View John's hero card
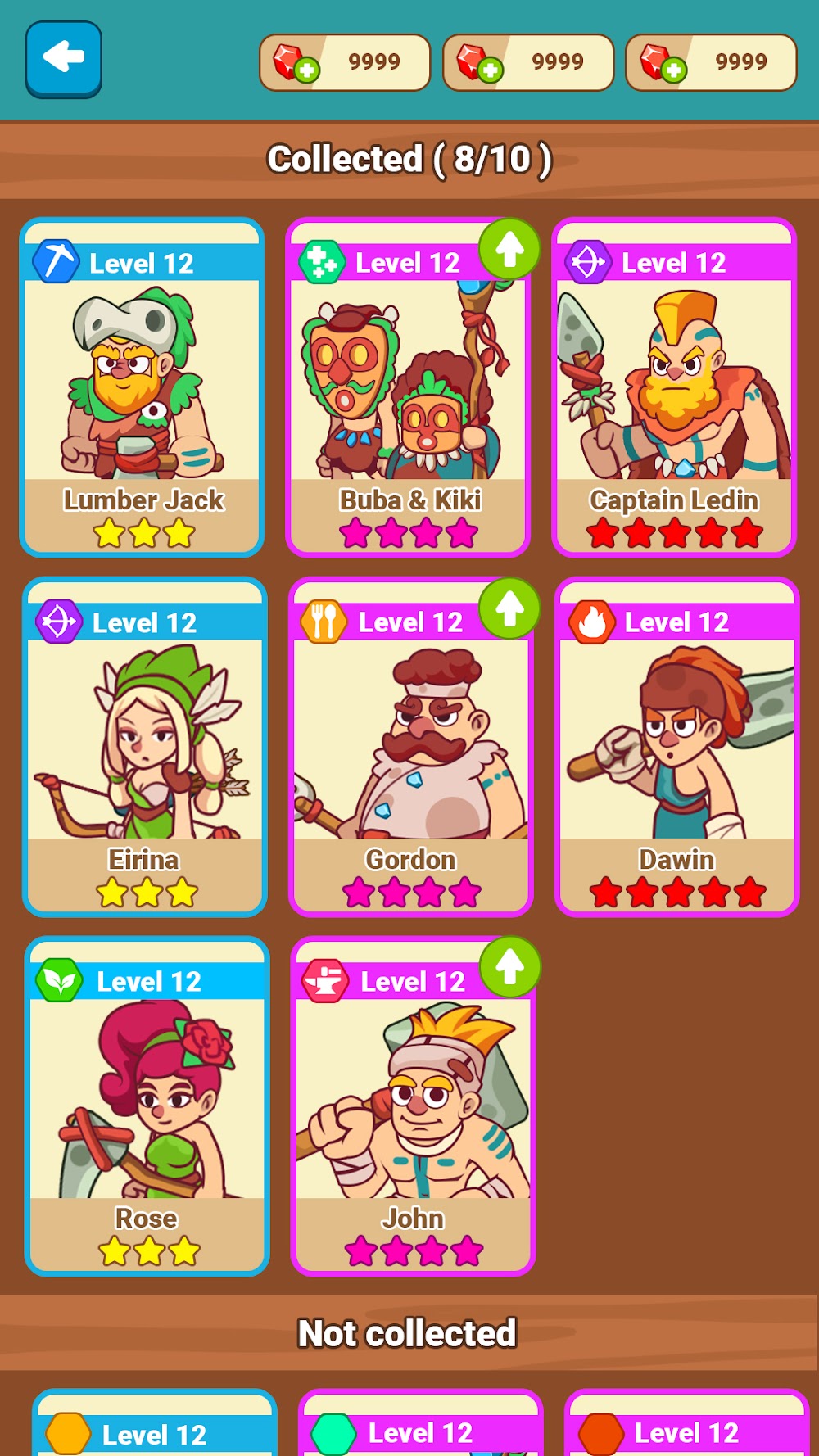 click(414, 1106)
